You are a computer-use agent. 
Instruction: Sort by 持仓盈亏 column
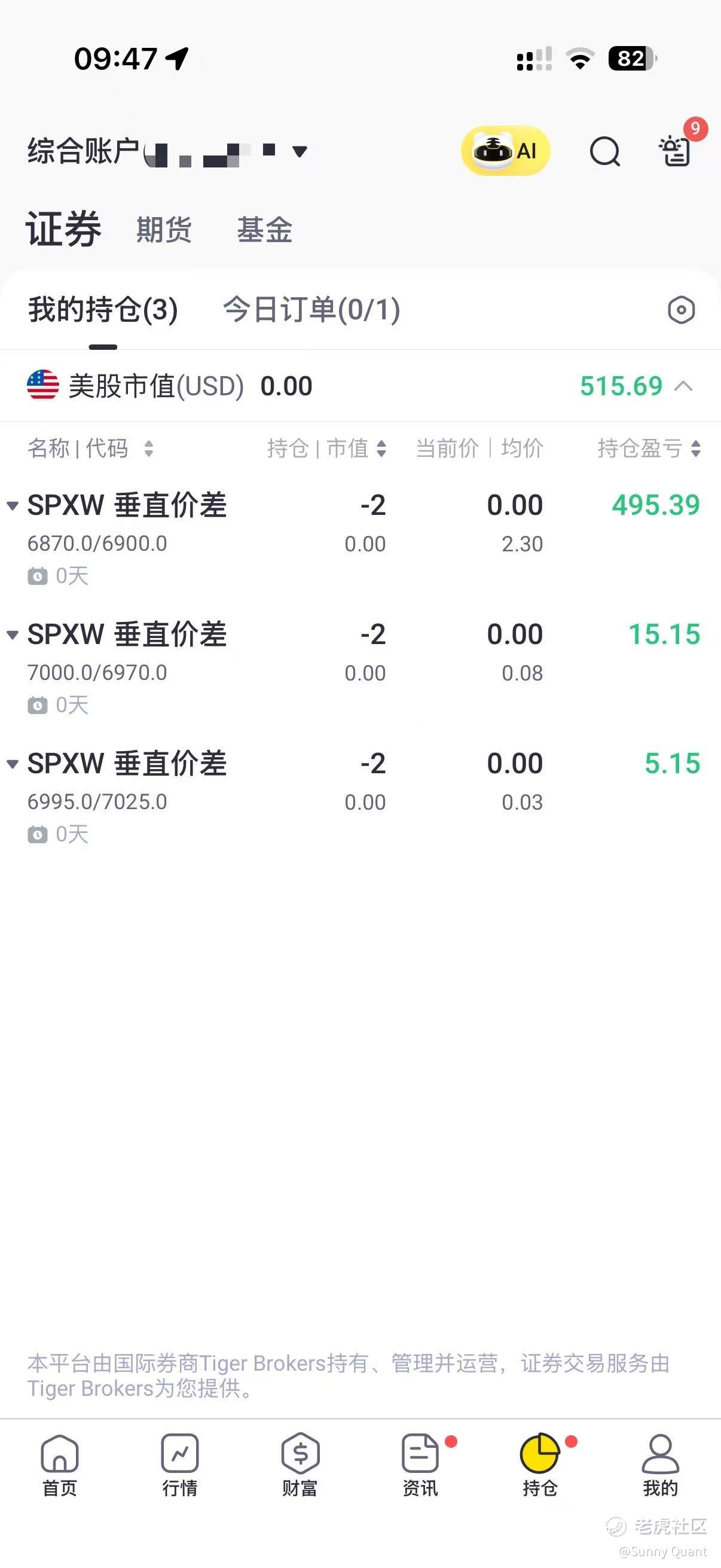click(x=649, y=449)
